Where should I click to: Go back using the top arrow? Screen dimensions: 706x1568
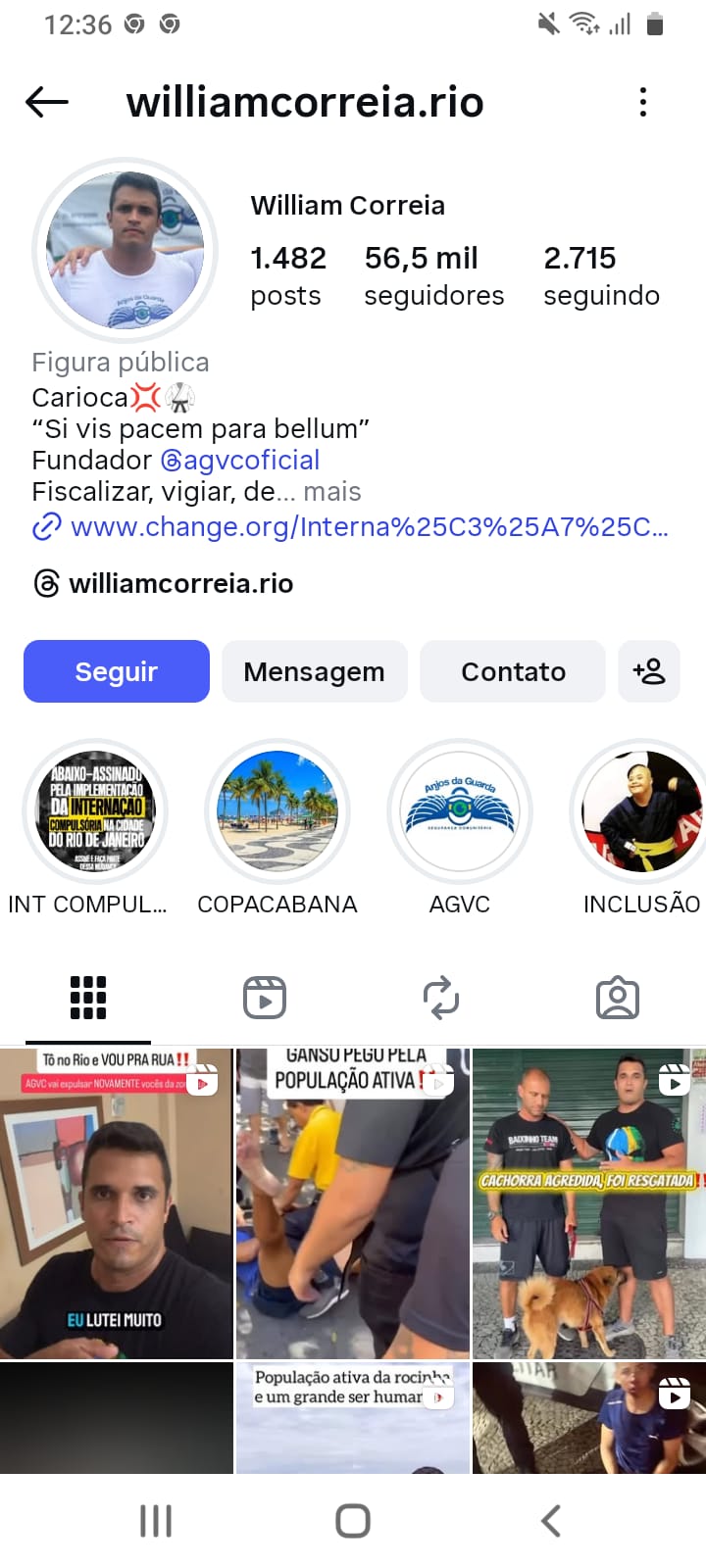coord(47,102)
